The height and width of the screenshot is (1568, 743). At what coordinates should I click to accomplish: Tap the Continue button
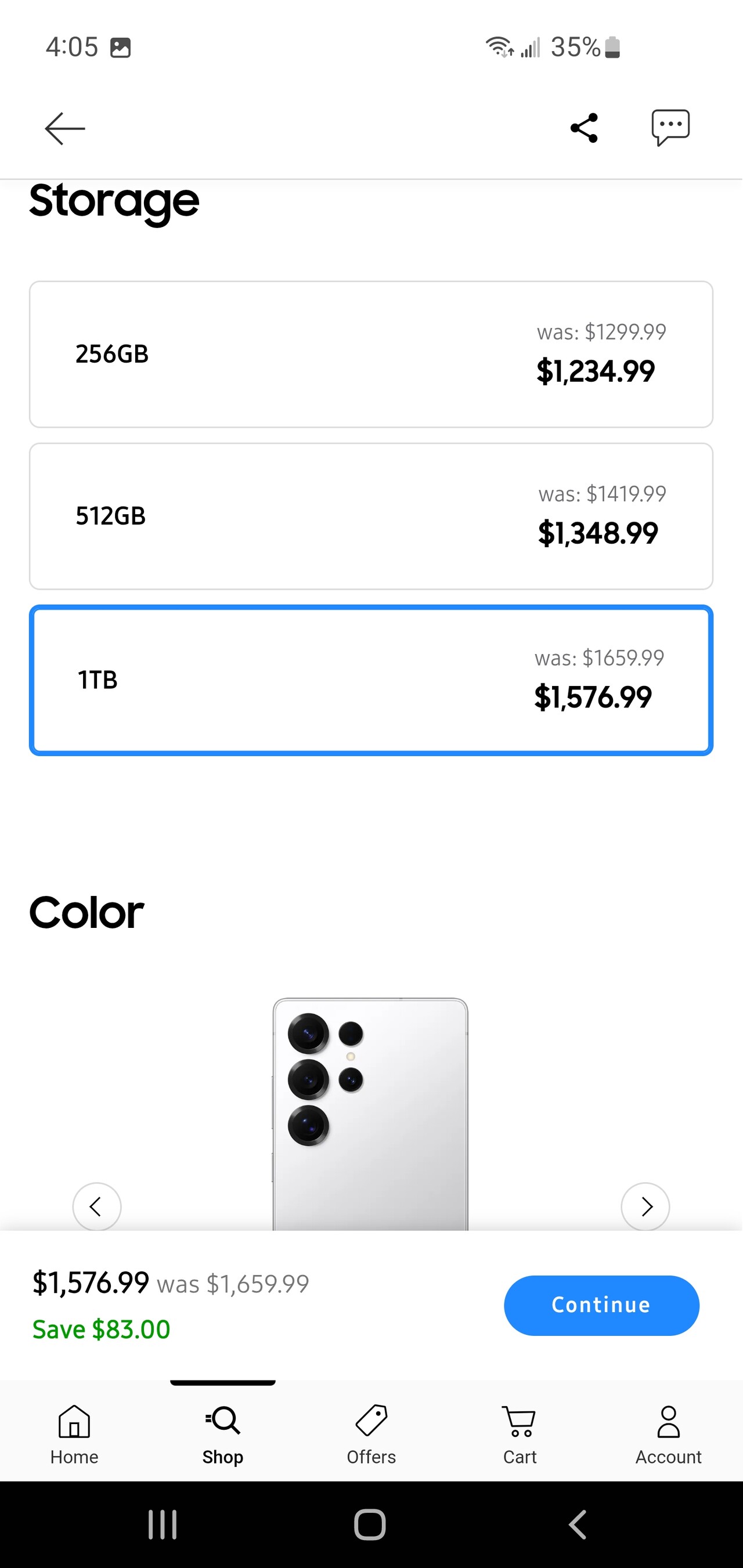601,1305
